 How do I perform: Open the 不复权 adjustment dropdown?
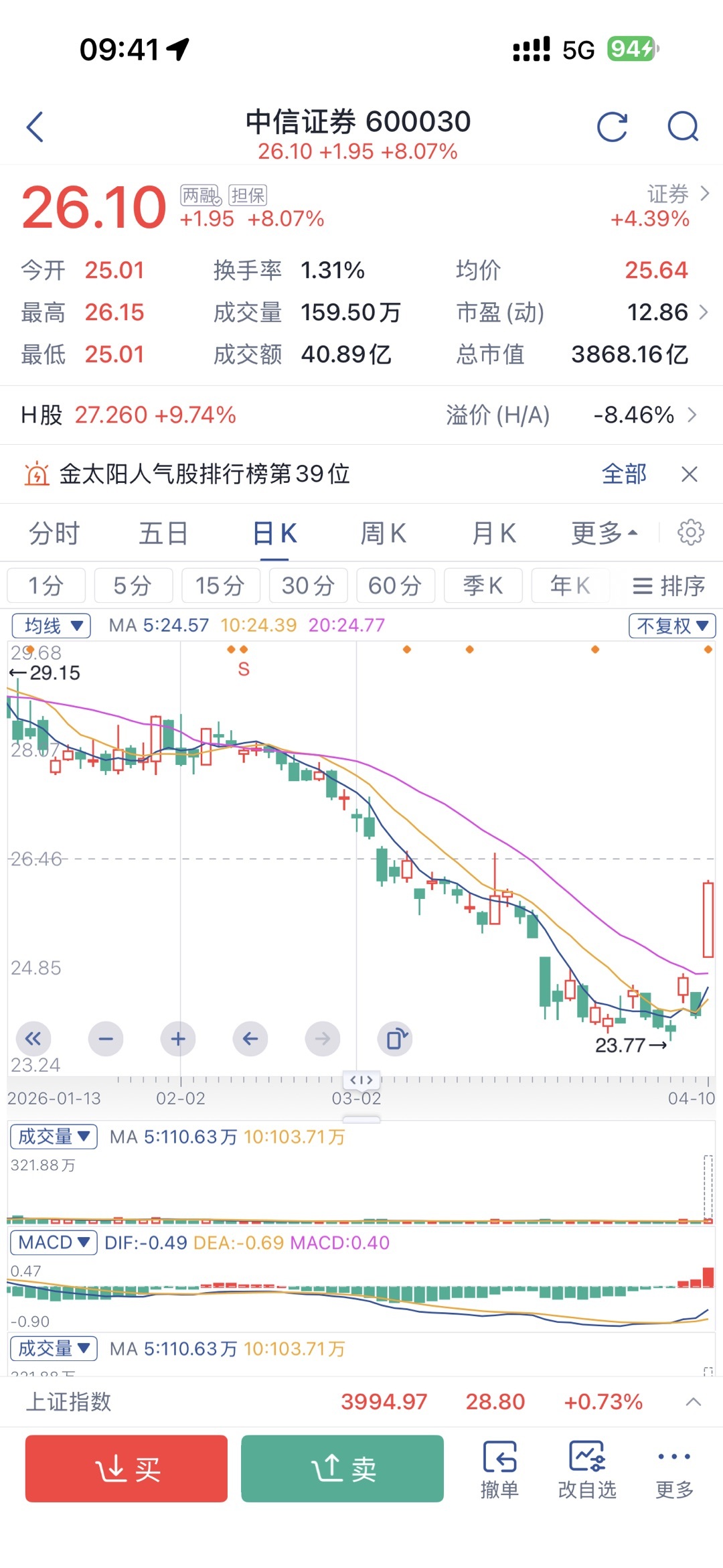(x=671, y=626)
